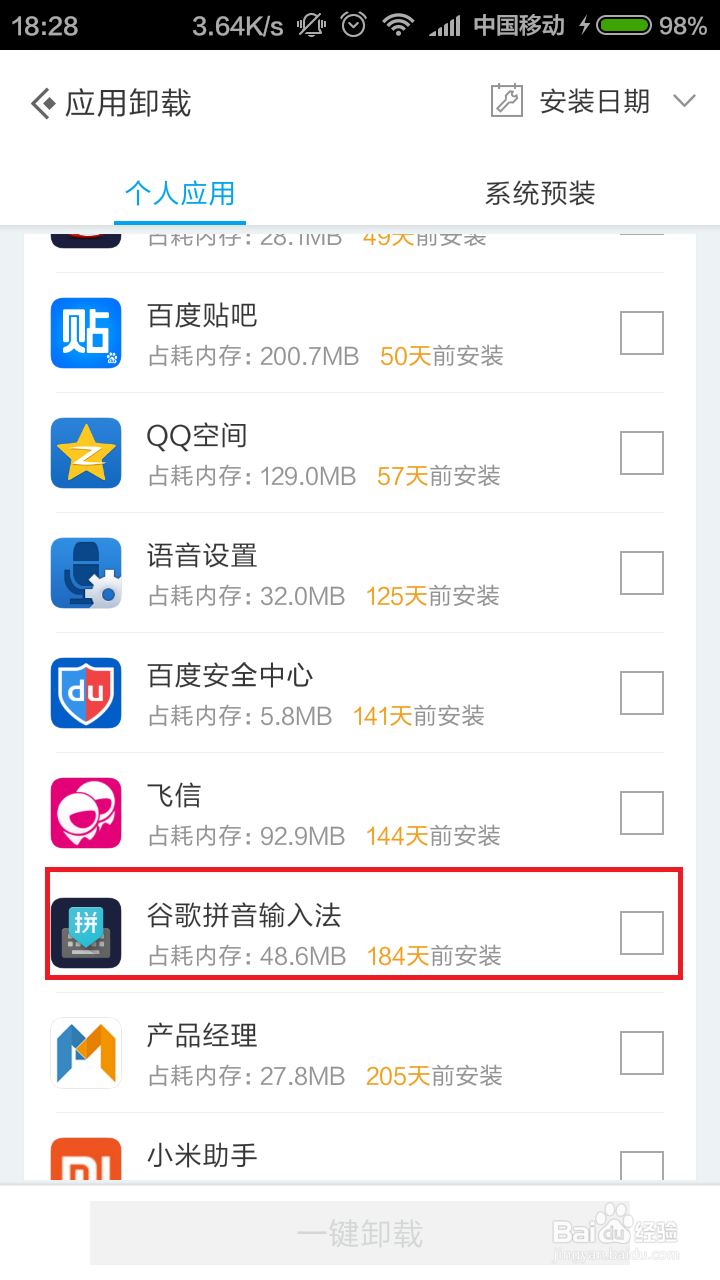Open 百度安全中心 via its shield icon
Image resolution: width=720 pixels, height=1280 pixels.
pos(86,692)
